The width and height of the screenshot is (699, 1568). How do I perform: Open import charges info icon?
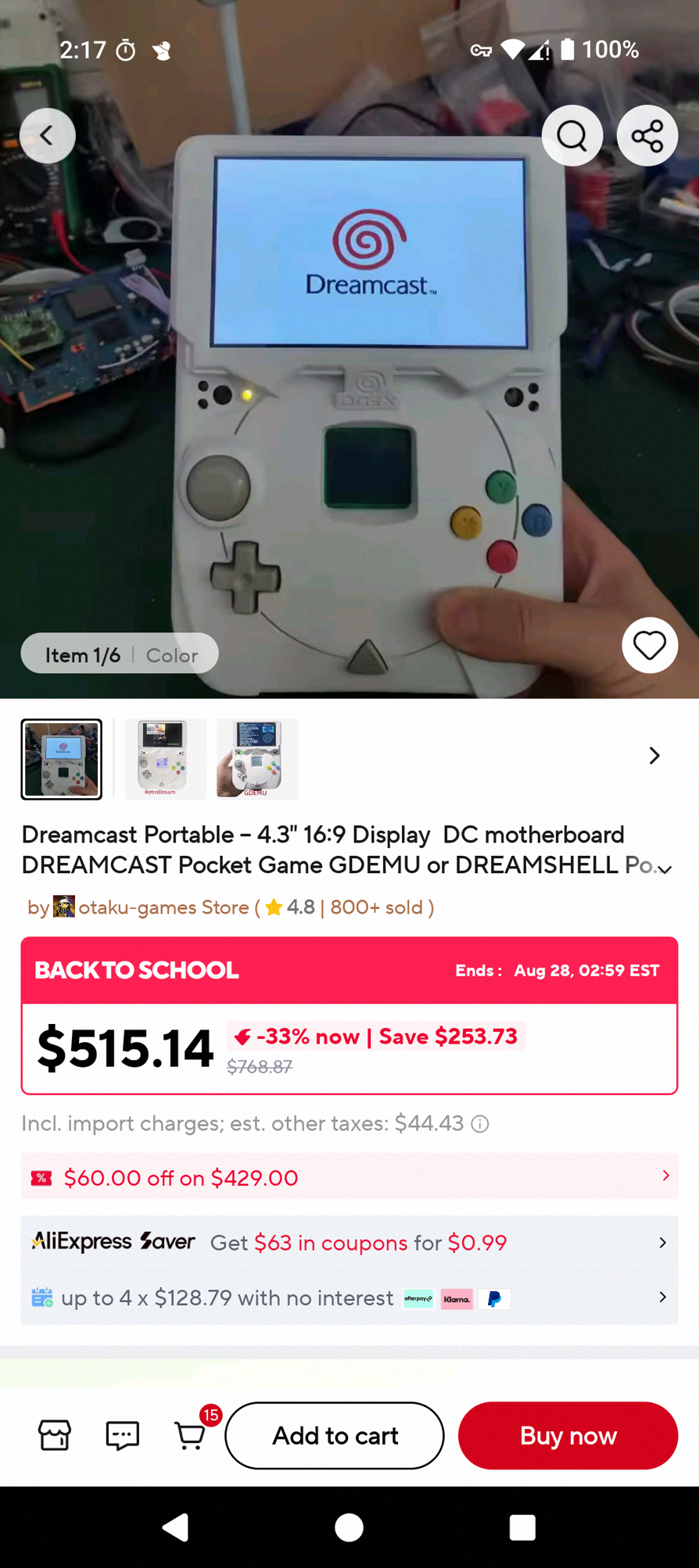(x=480, y=1124)
